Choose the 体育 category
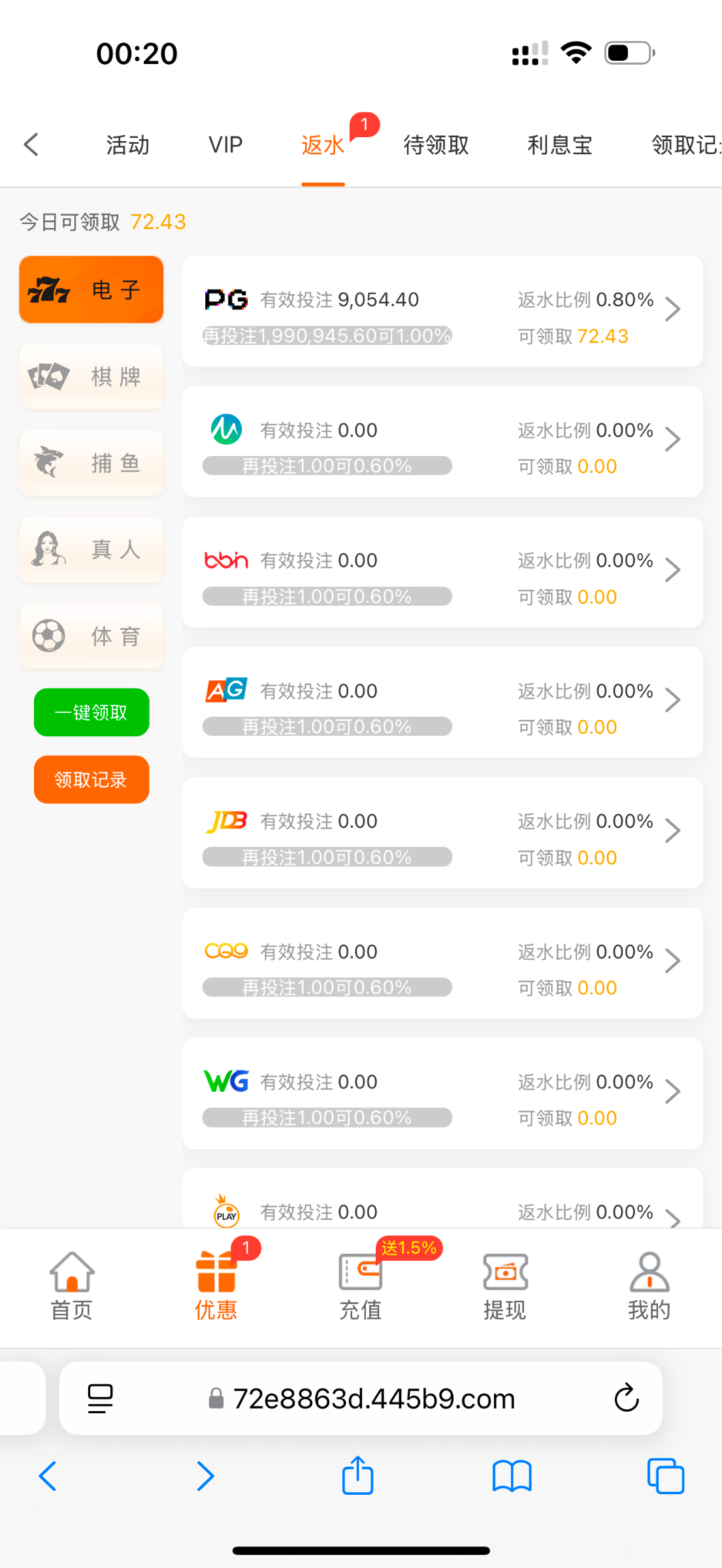The image size is (722, 1568). pyautogui.click(x=91, y=636)
